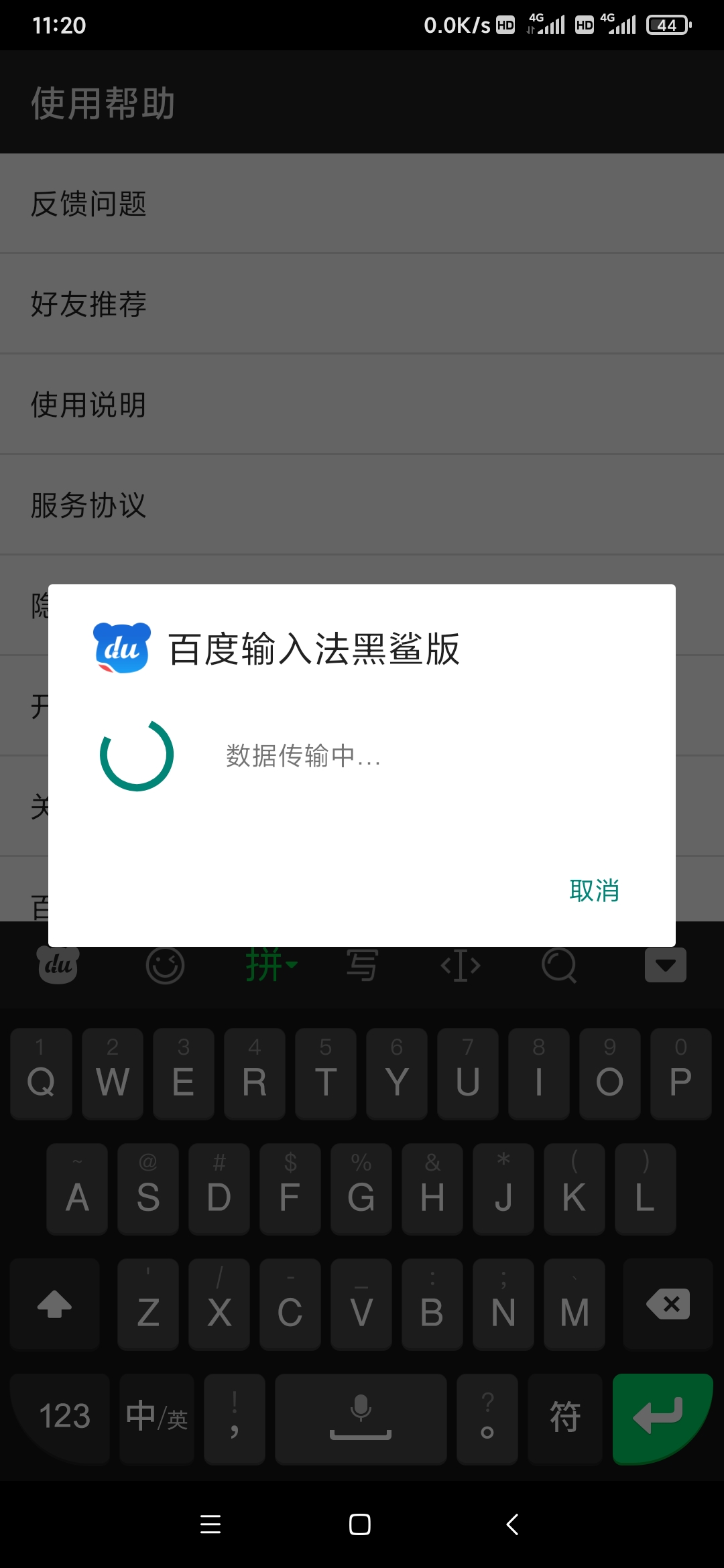Image resolution: width=724 pixels, height=1568 pixels.
Task: Go back using system navigation
Action: [512, 1524]
